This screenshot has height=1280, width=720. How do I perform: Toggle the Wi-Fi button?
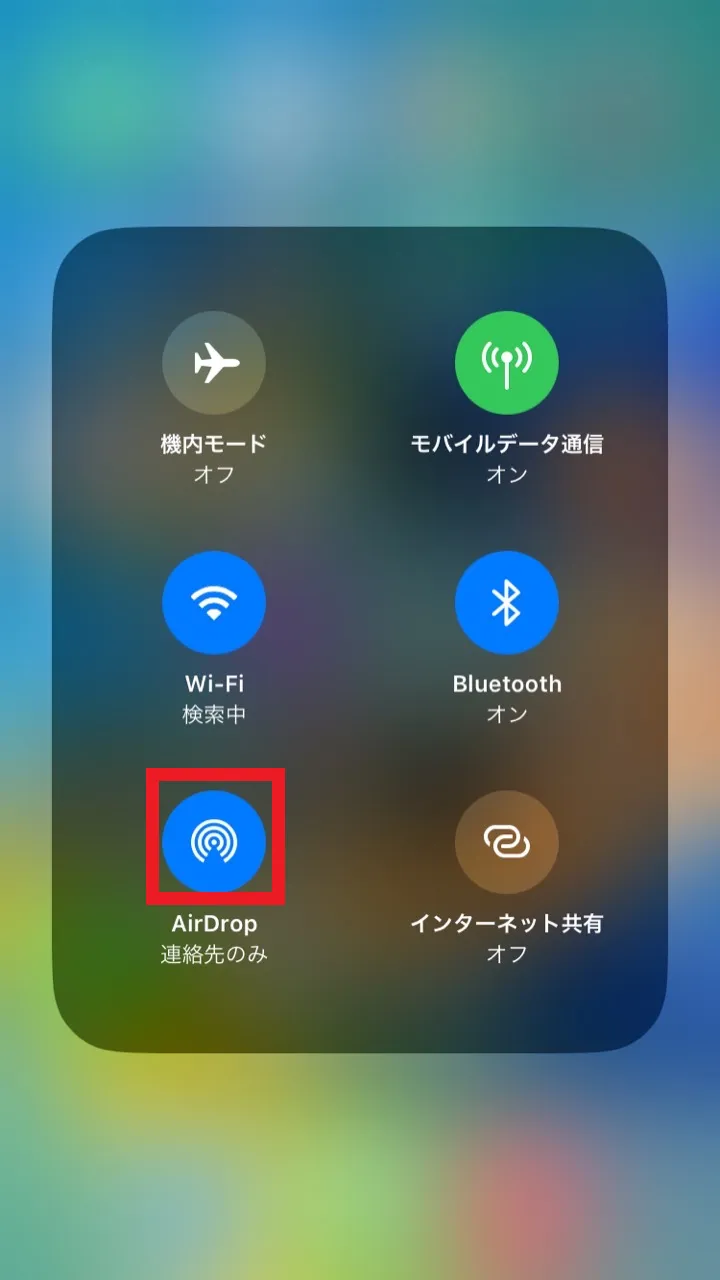[214, 603]
